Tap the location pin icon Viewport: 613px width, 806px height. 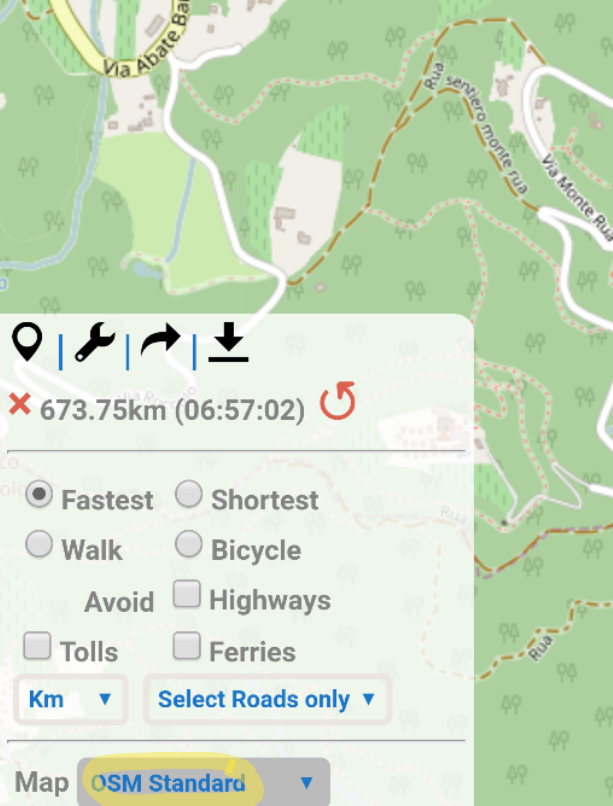click(x=27, y=342)
